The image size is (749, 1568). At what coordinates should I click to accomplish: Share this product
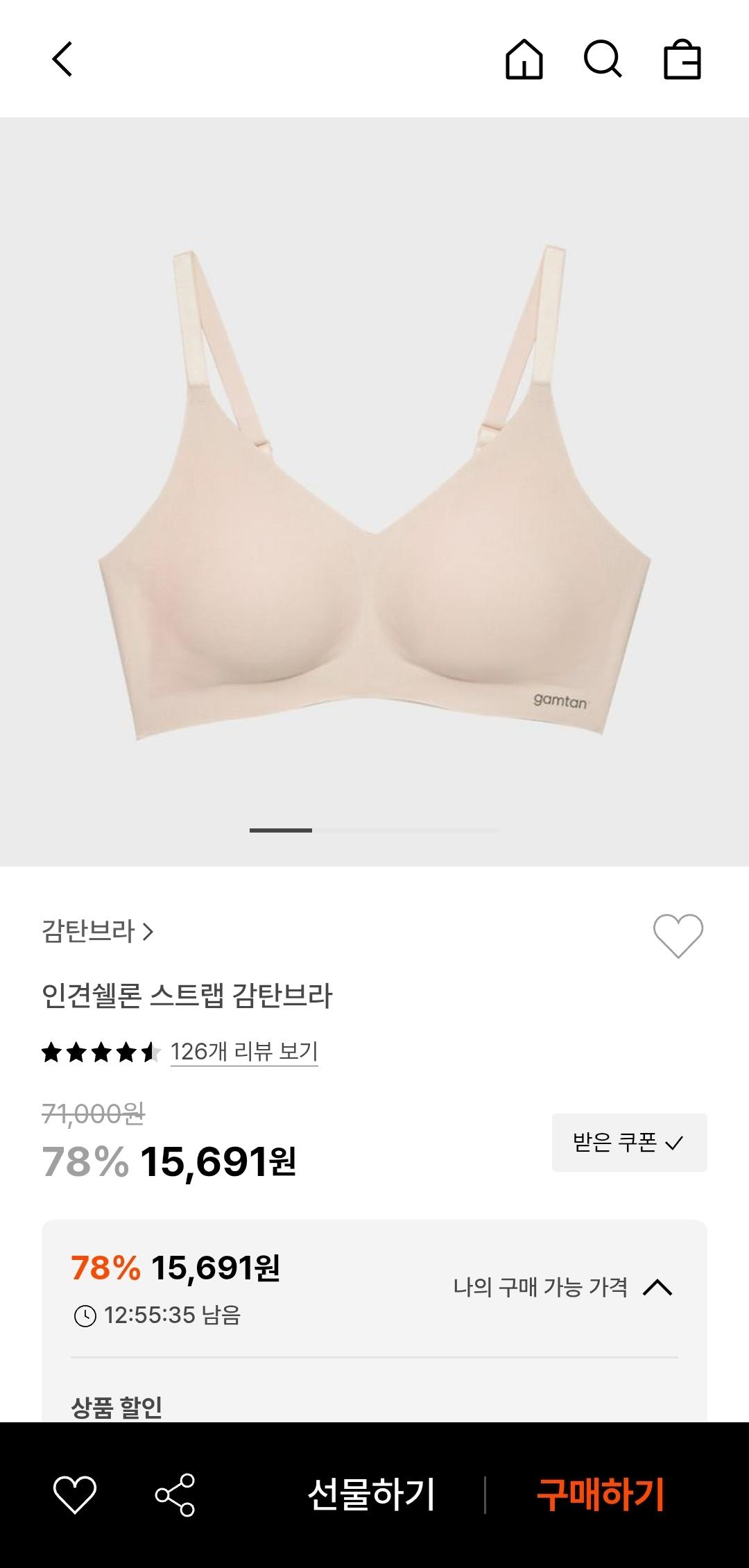pos(175,1494)
